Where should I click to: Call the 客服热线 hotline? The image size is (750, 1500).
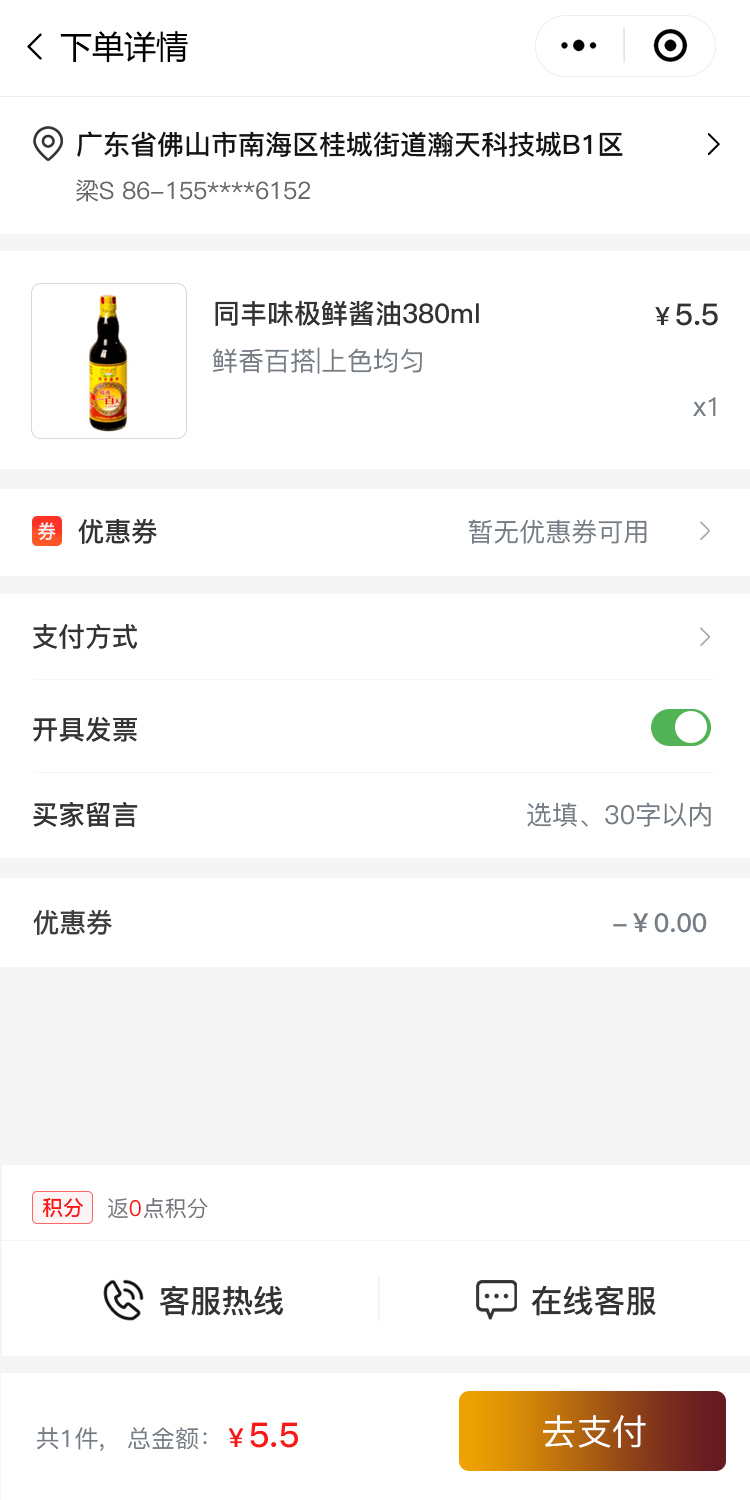pos(194,1301)
